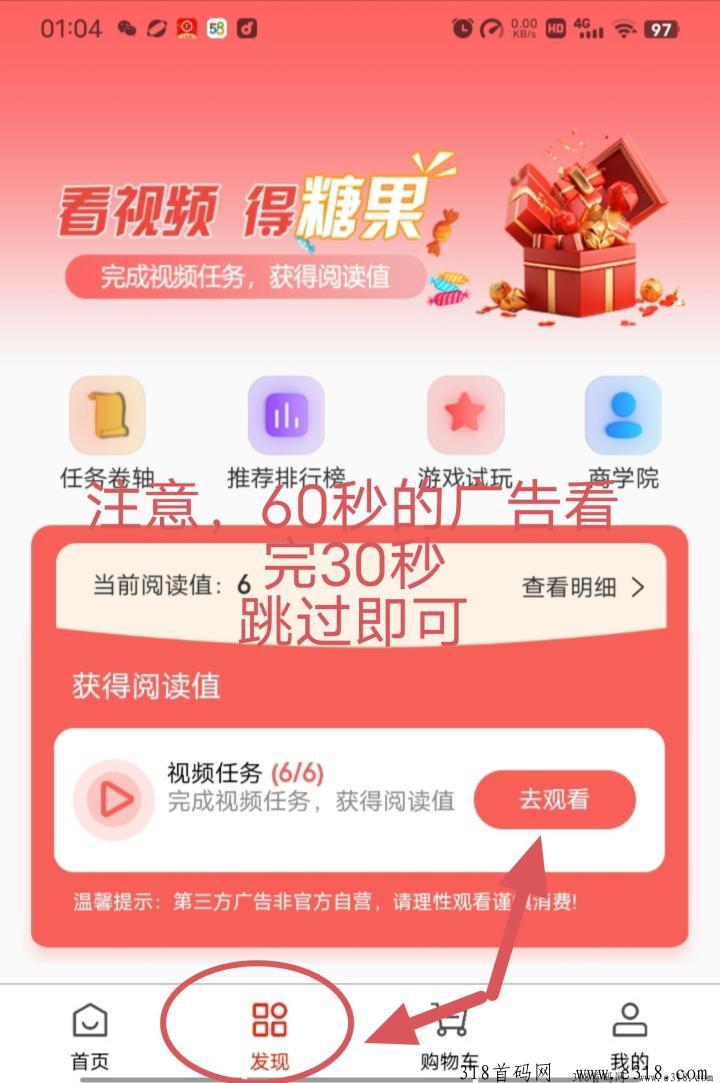Switch to 首页 home tab
Screen dimensions: 720x1083
click(x=90, y=1035)
